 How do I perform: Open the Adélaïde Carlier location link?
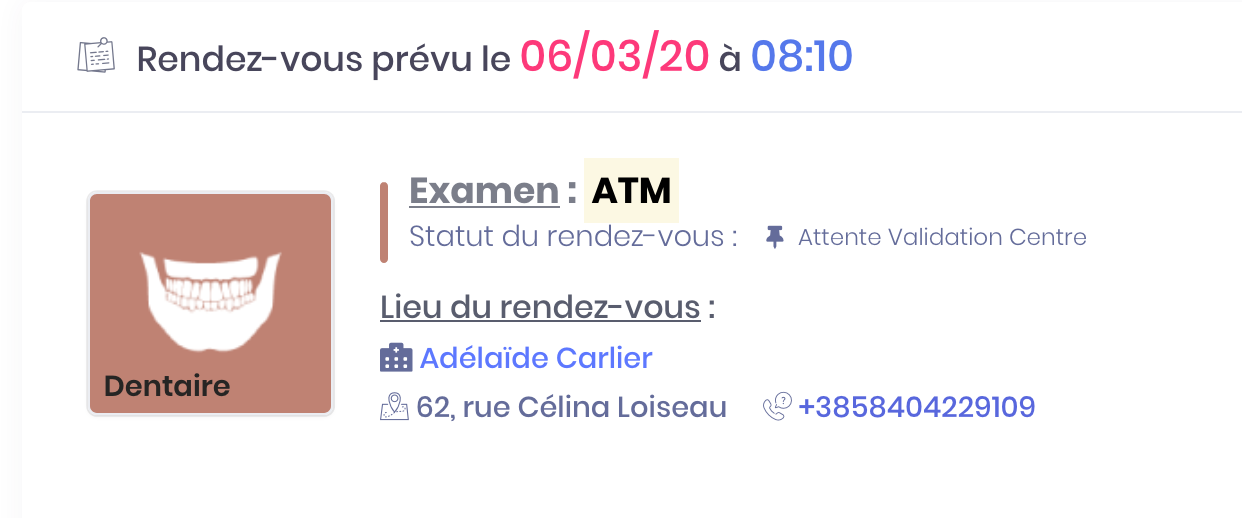tap(535, 357)
